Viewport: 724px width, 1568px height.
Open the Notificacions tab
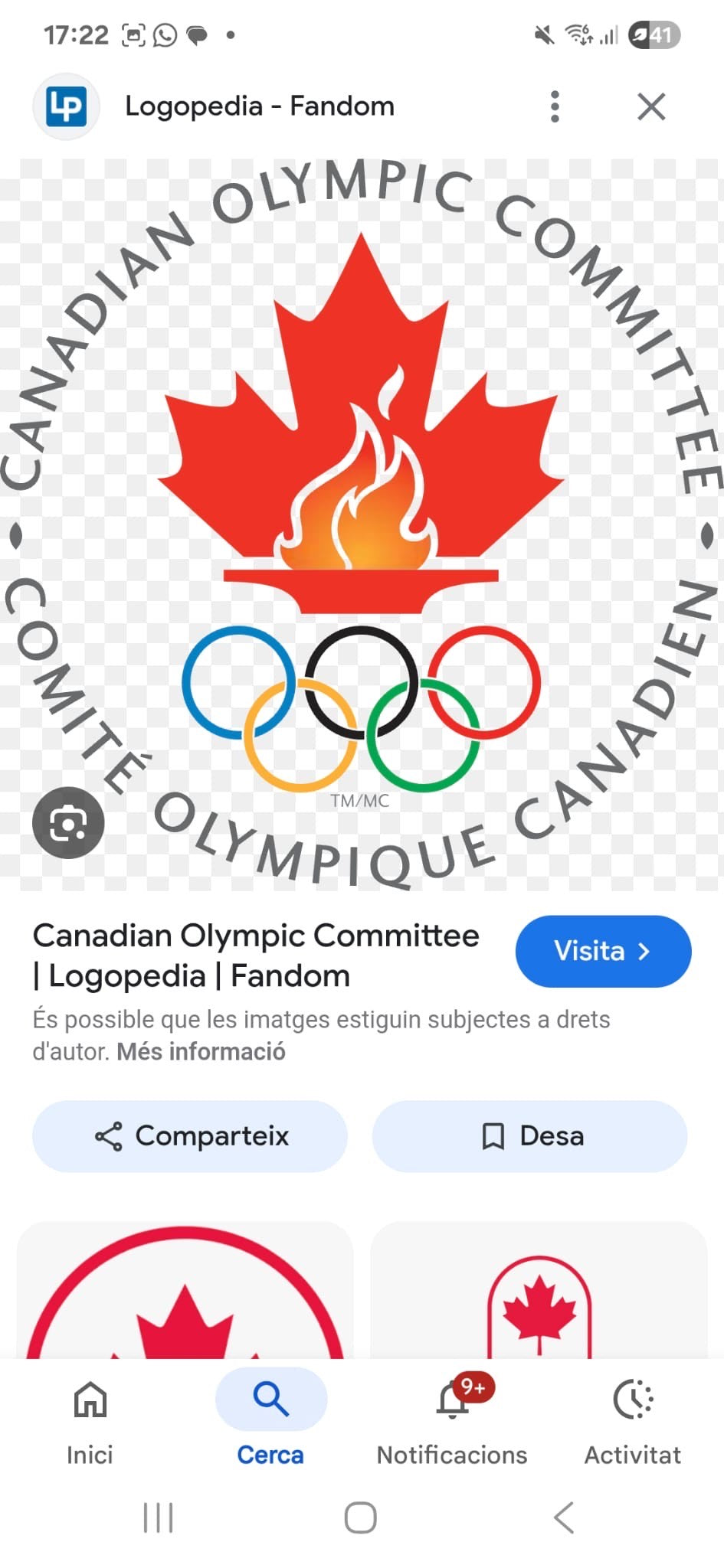[x=452, y=1419]
